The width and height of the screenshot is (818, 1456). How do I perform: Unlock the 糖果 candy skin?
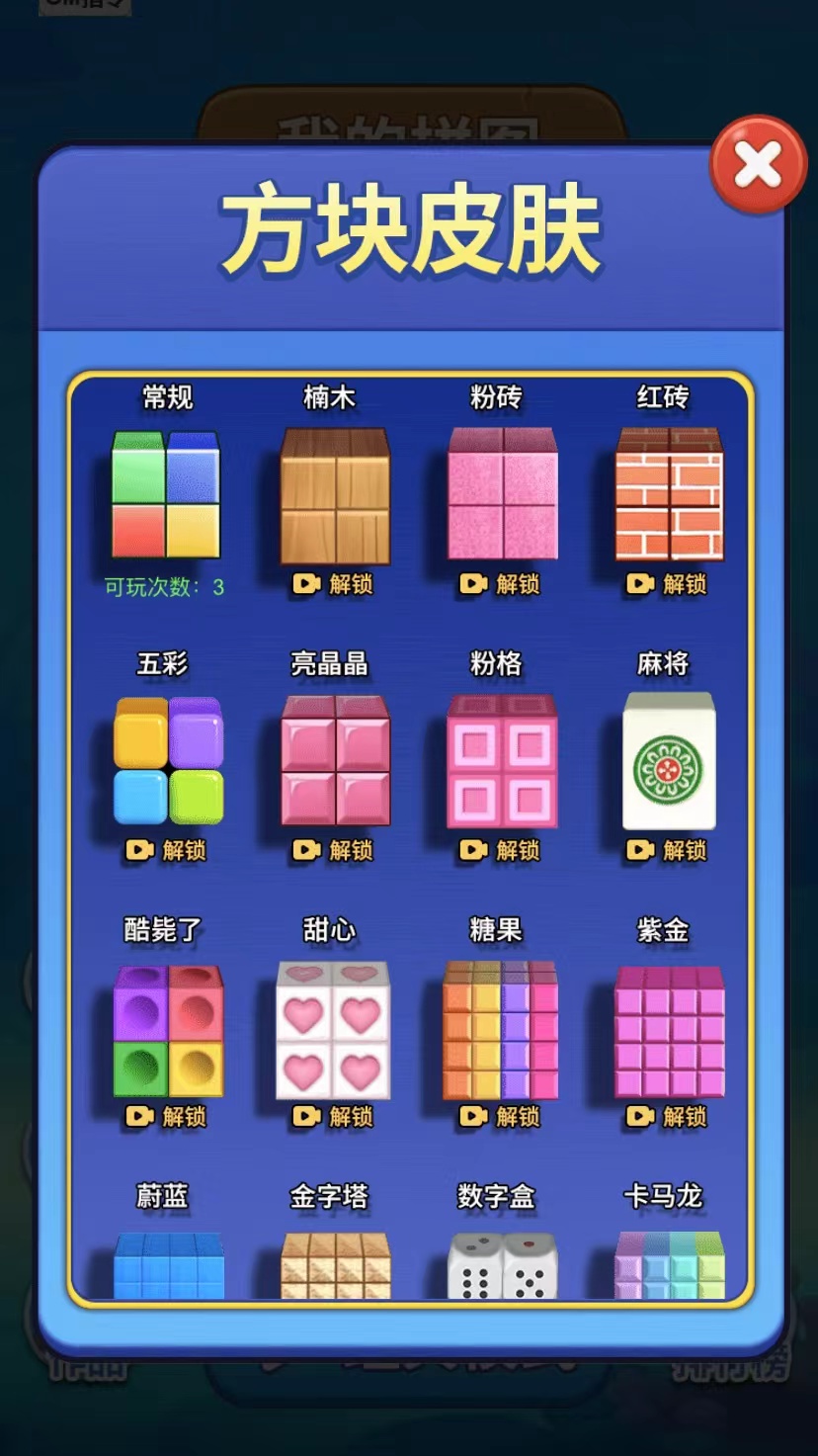point(501,1116)
